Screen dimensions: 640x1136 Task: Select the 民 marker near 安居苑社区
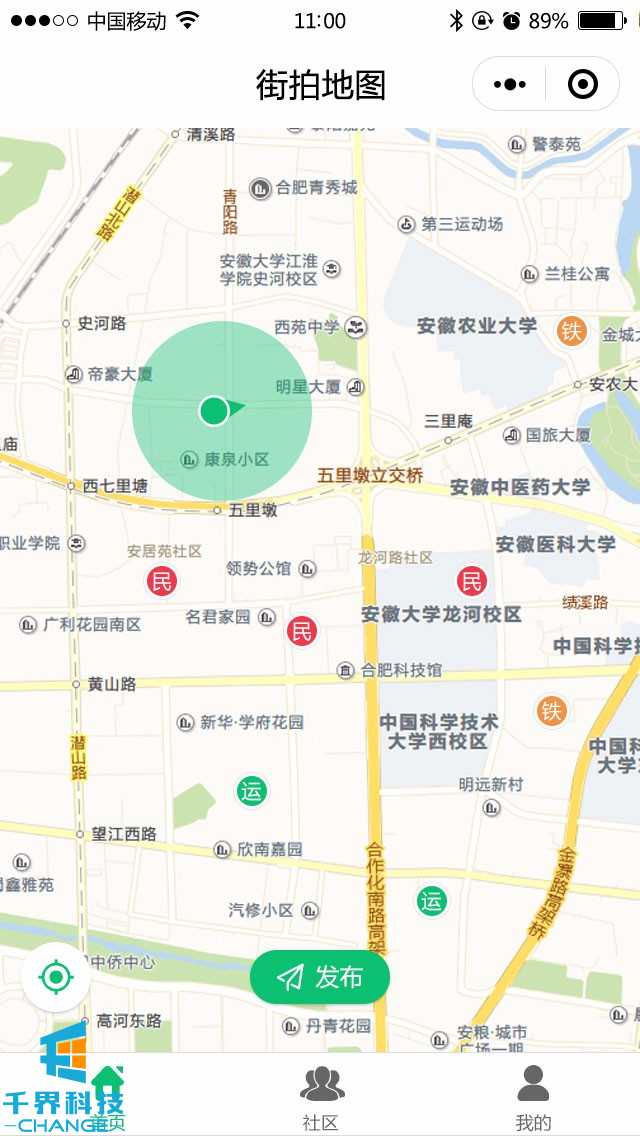click(x=162, y=580)
